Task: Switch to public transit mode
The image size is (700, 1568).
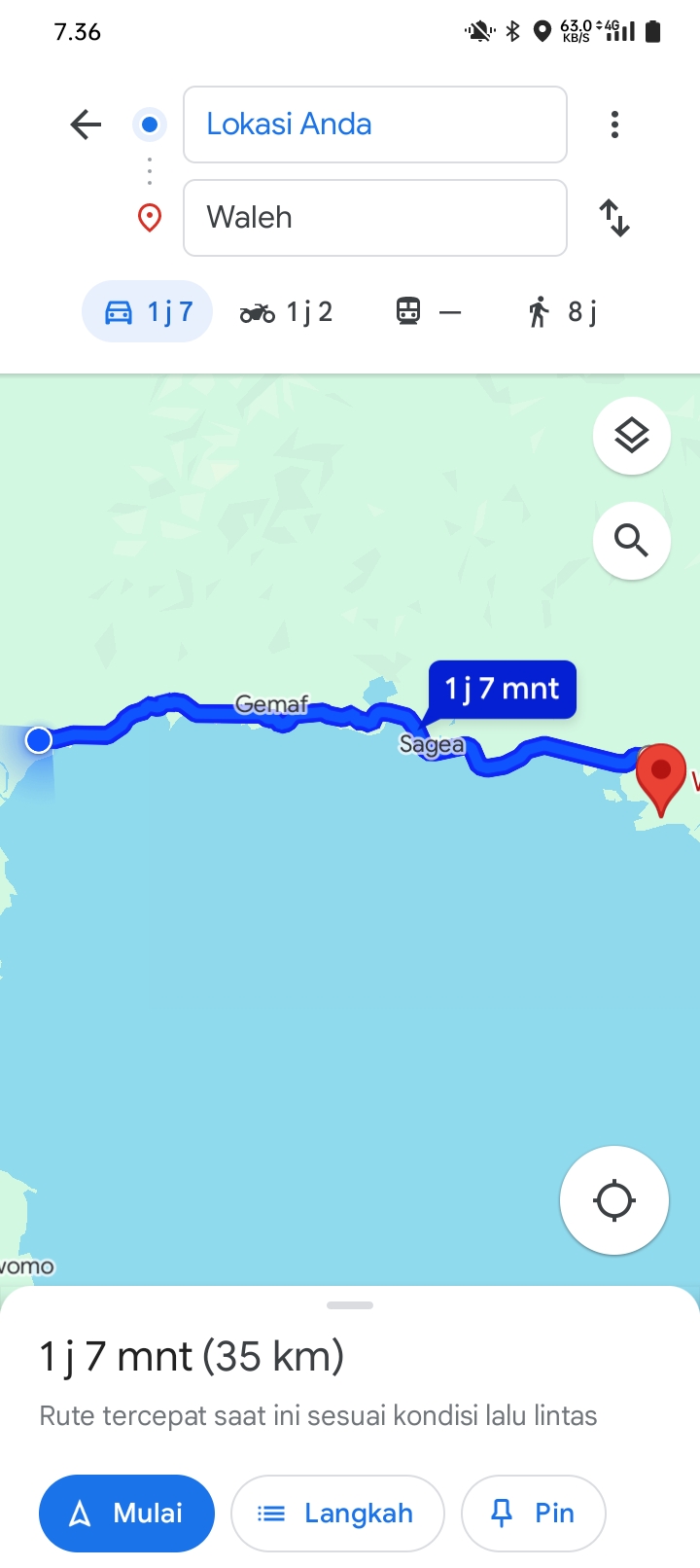Action: (x=428, y=312)
